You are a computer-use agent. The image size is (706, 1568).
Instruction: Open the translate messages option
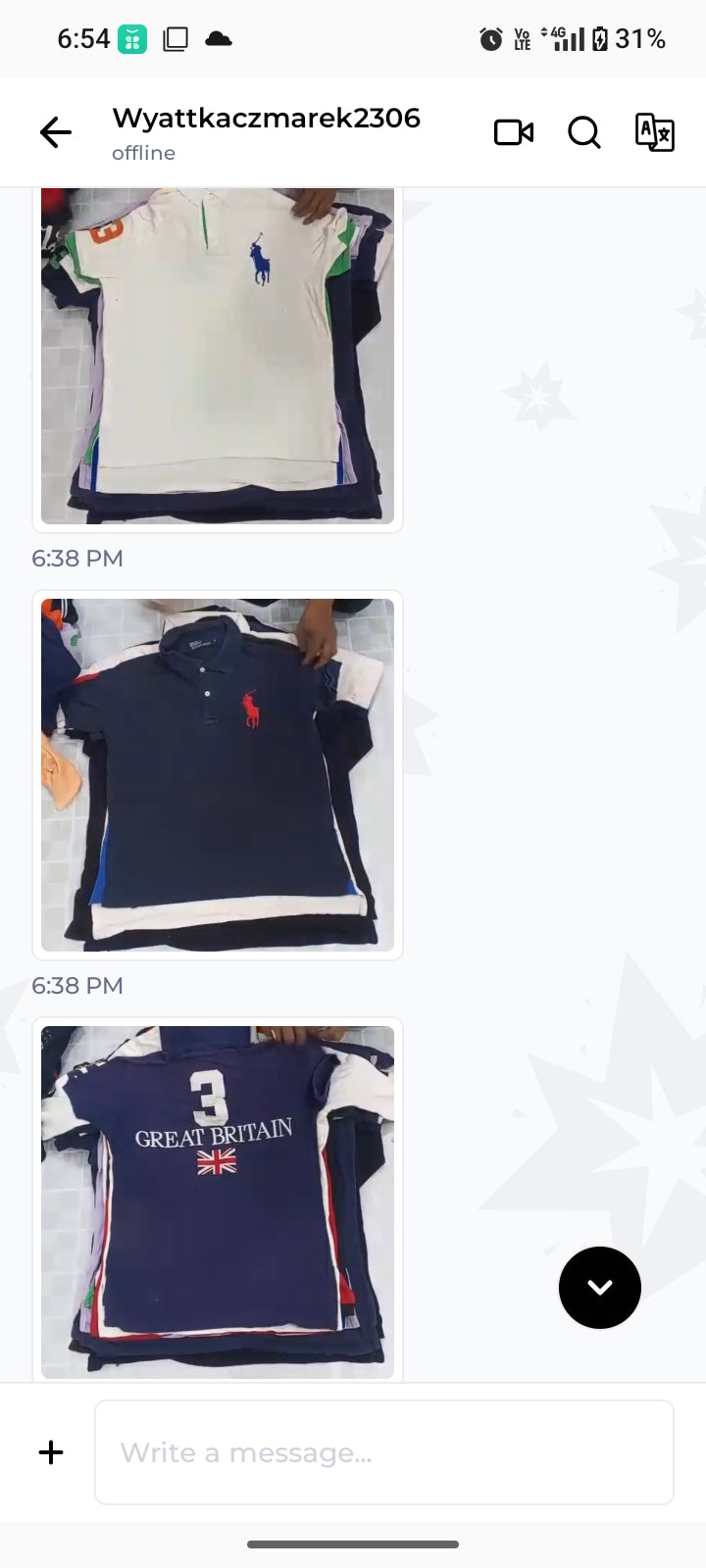click(654, 132)
